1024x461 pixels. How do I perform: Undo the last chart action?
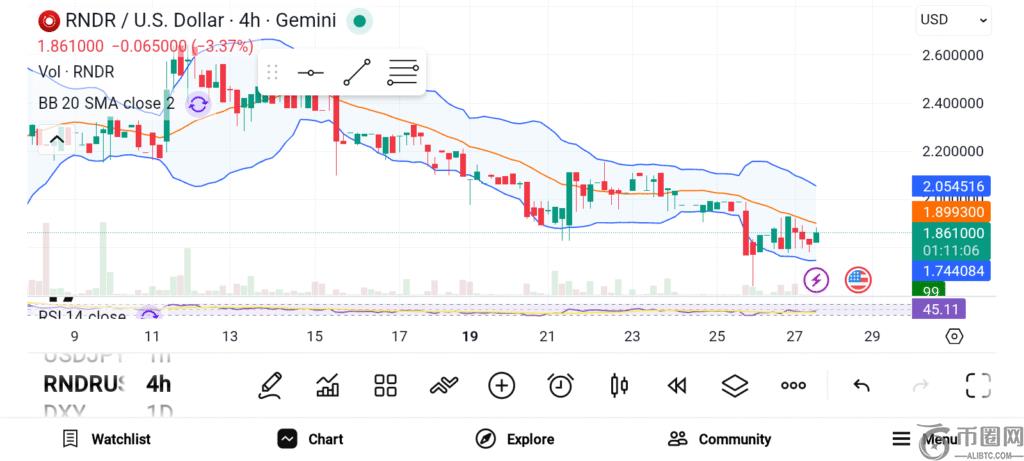tap(861, 385)
